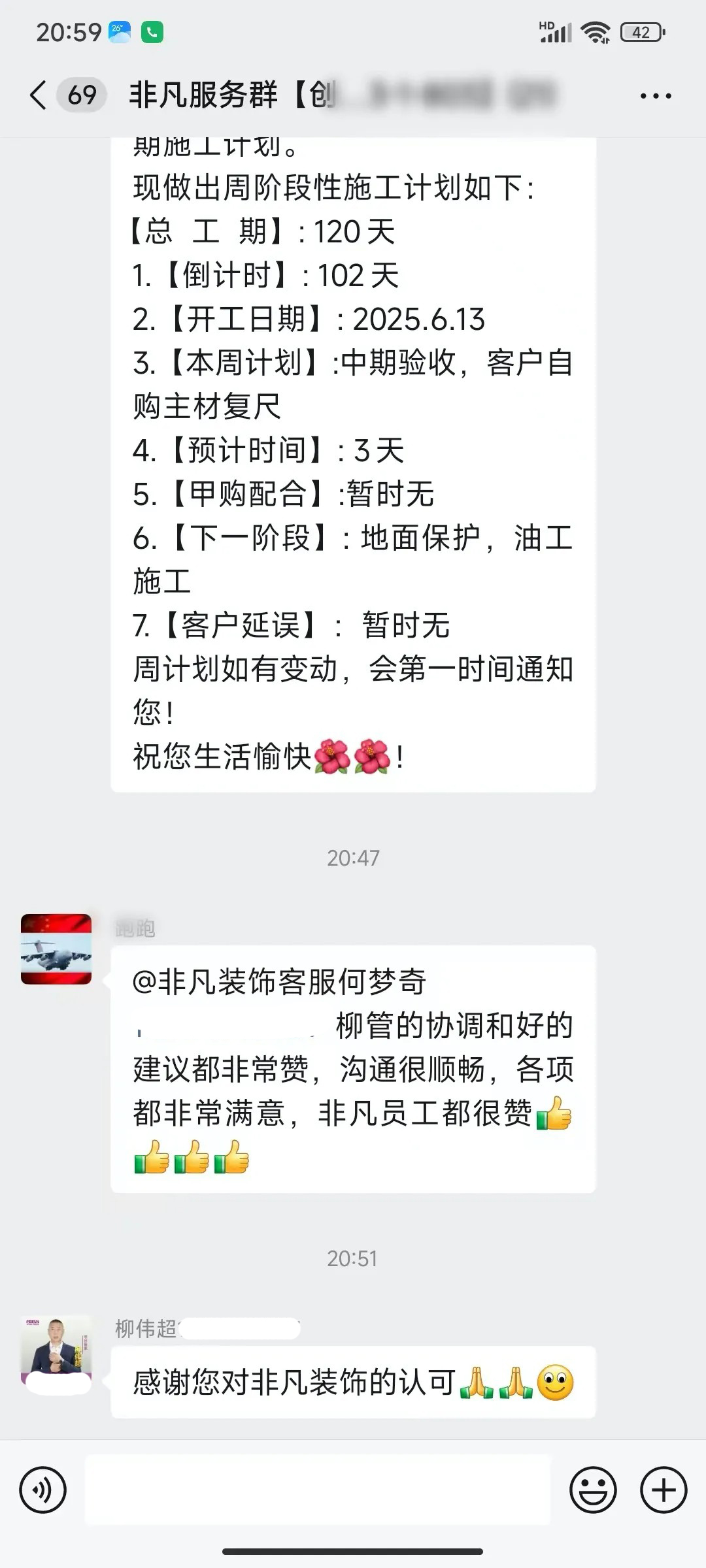Open the emoji sticker panel

[x=593, y=1490]
